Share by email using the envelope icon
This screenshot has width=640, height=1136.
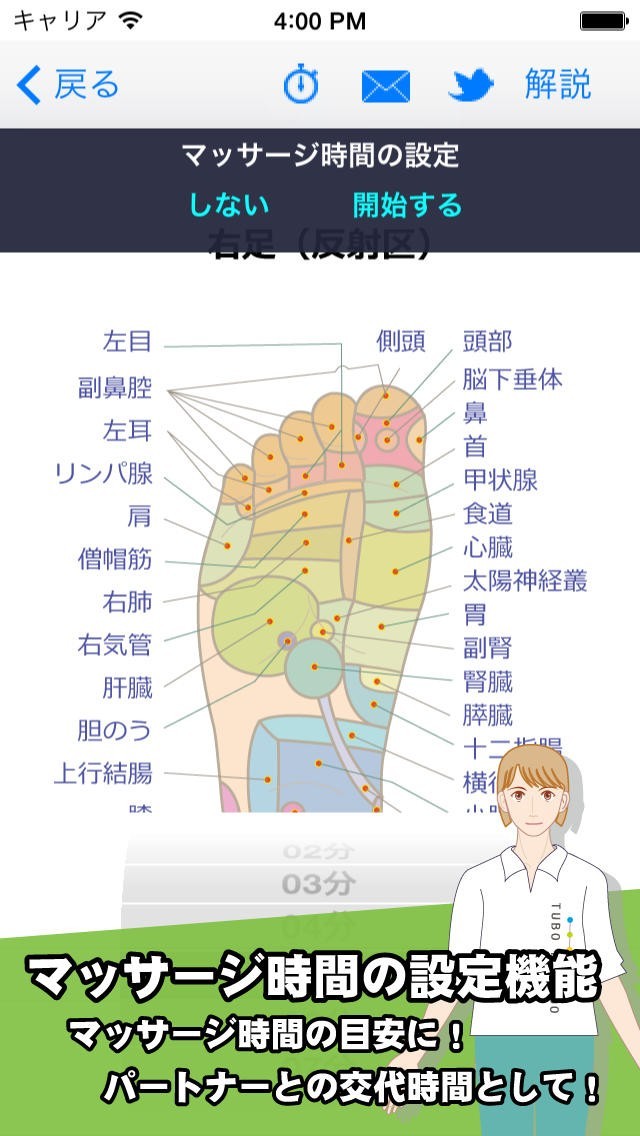(386, 86)
